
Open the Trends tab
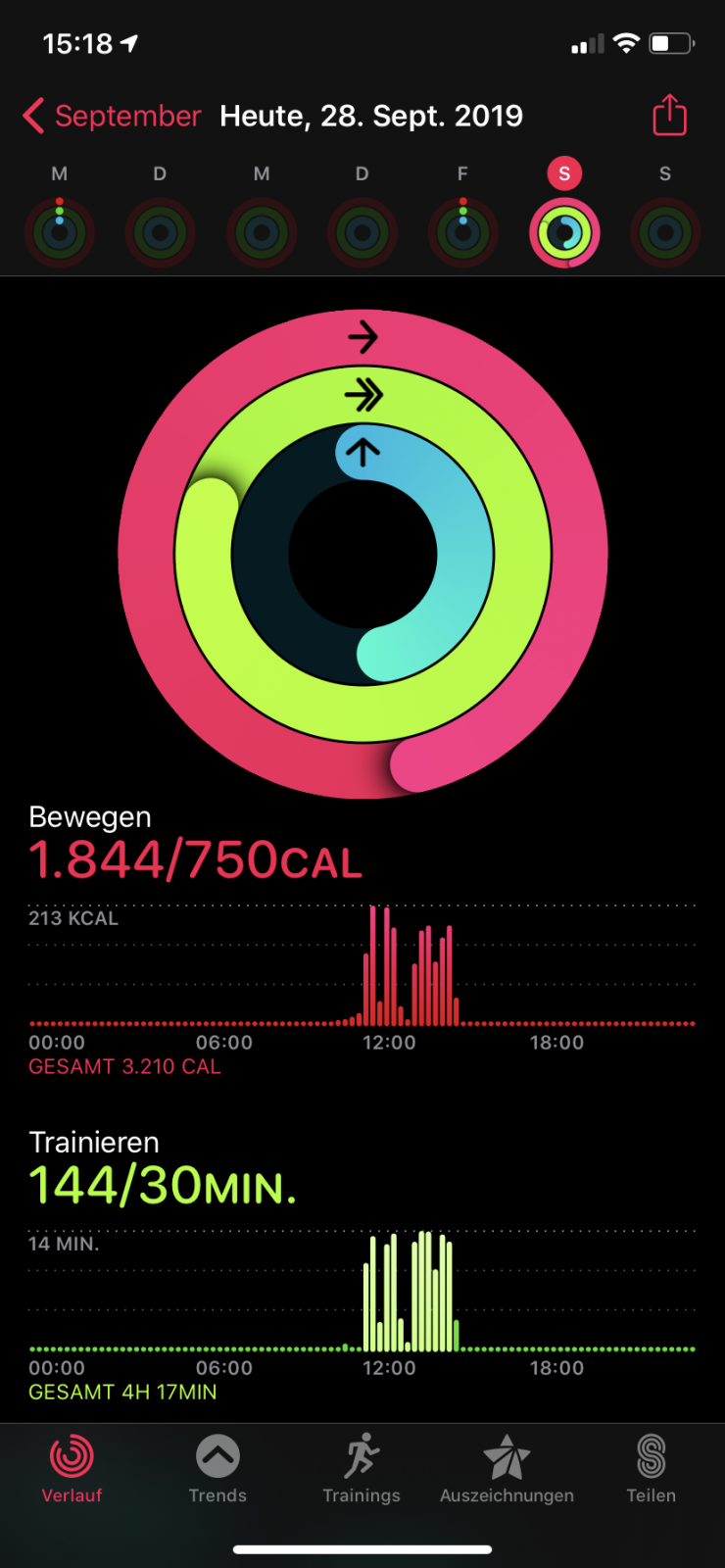tap(217, 1468)
